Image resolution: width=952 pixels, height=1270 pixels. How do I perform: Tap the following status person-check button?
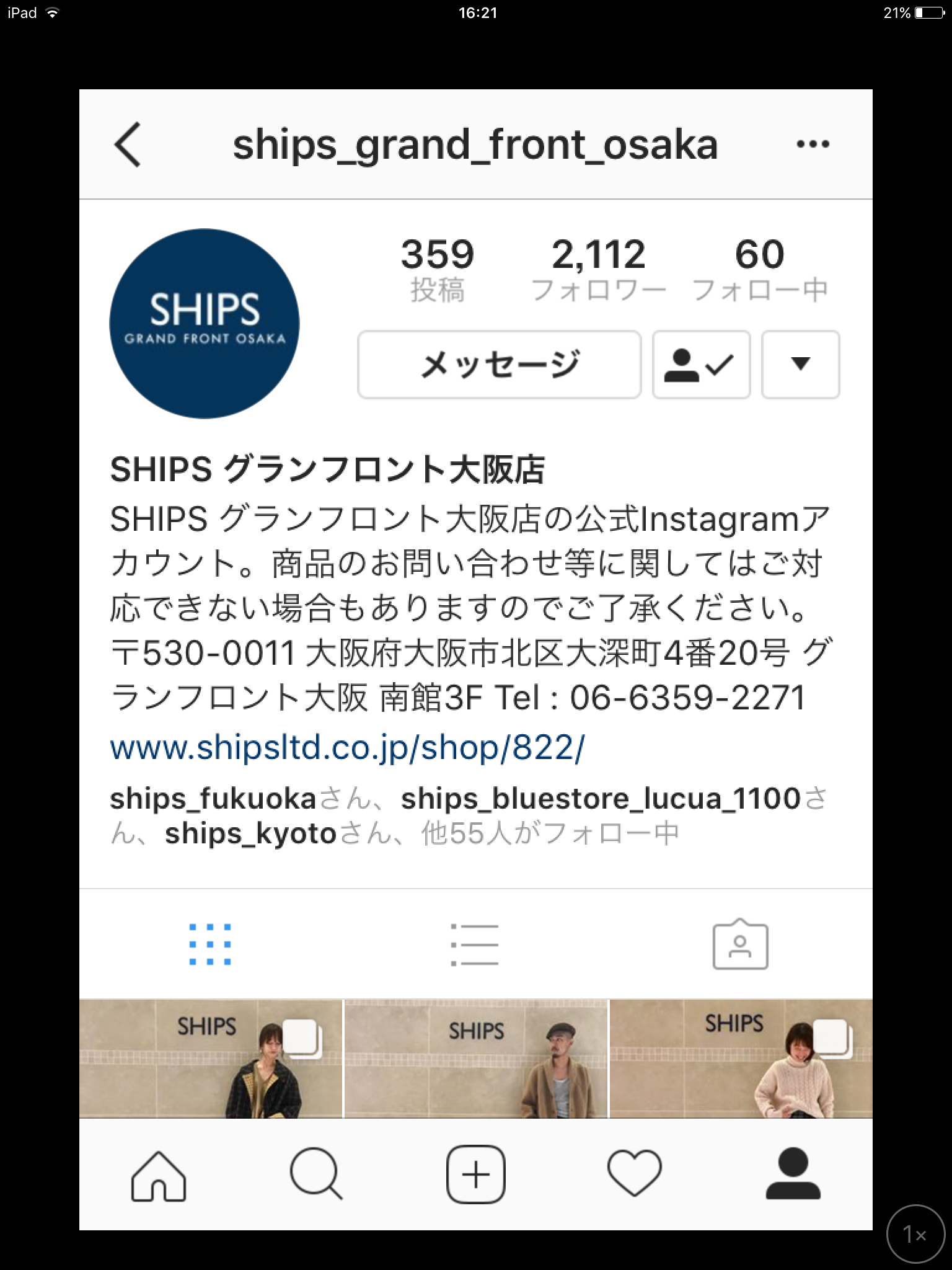point(701,365)
